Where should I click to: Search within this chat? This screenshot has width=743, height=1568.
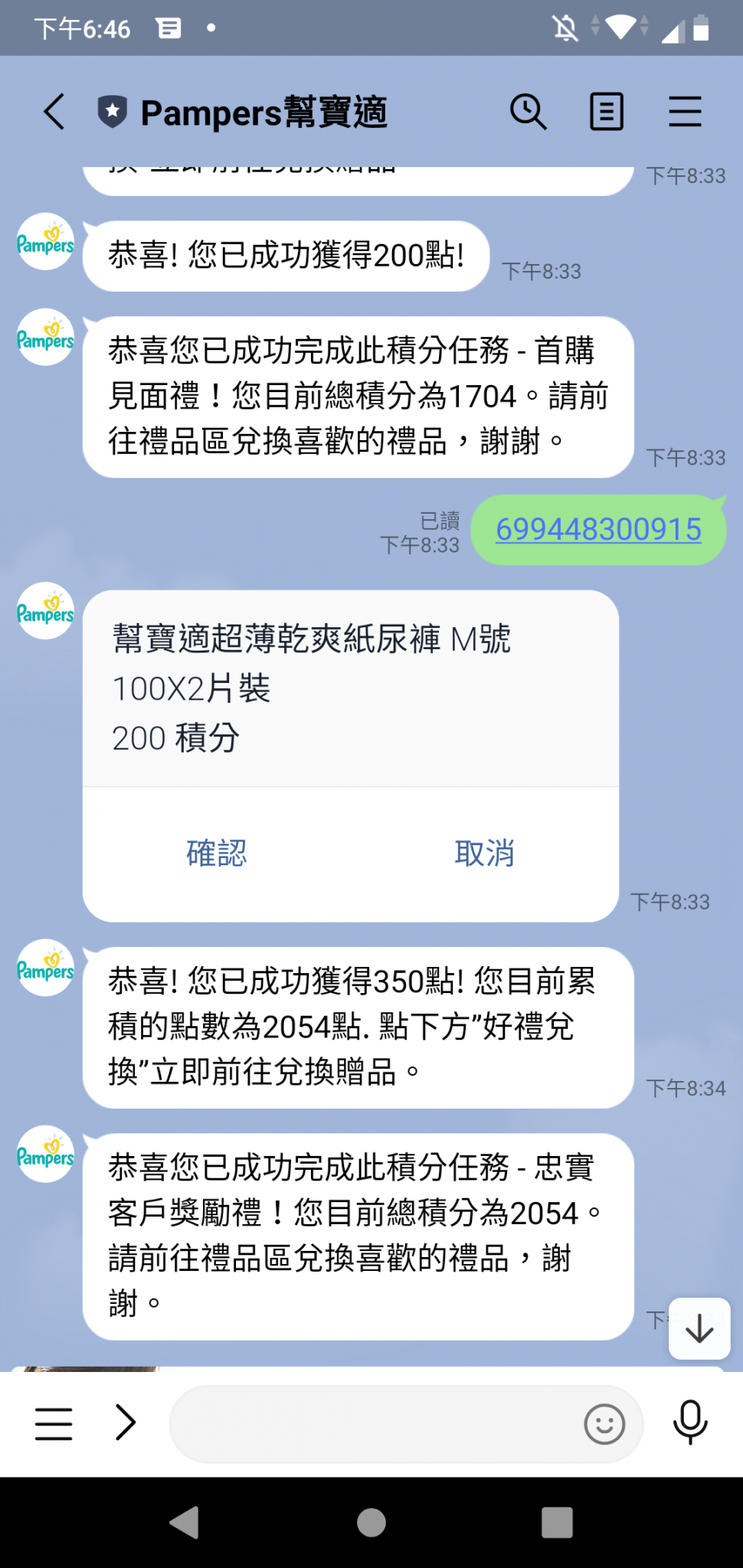[x=528, y=112]
